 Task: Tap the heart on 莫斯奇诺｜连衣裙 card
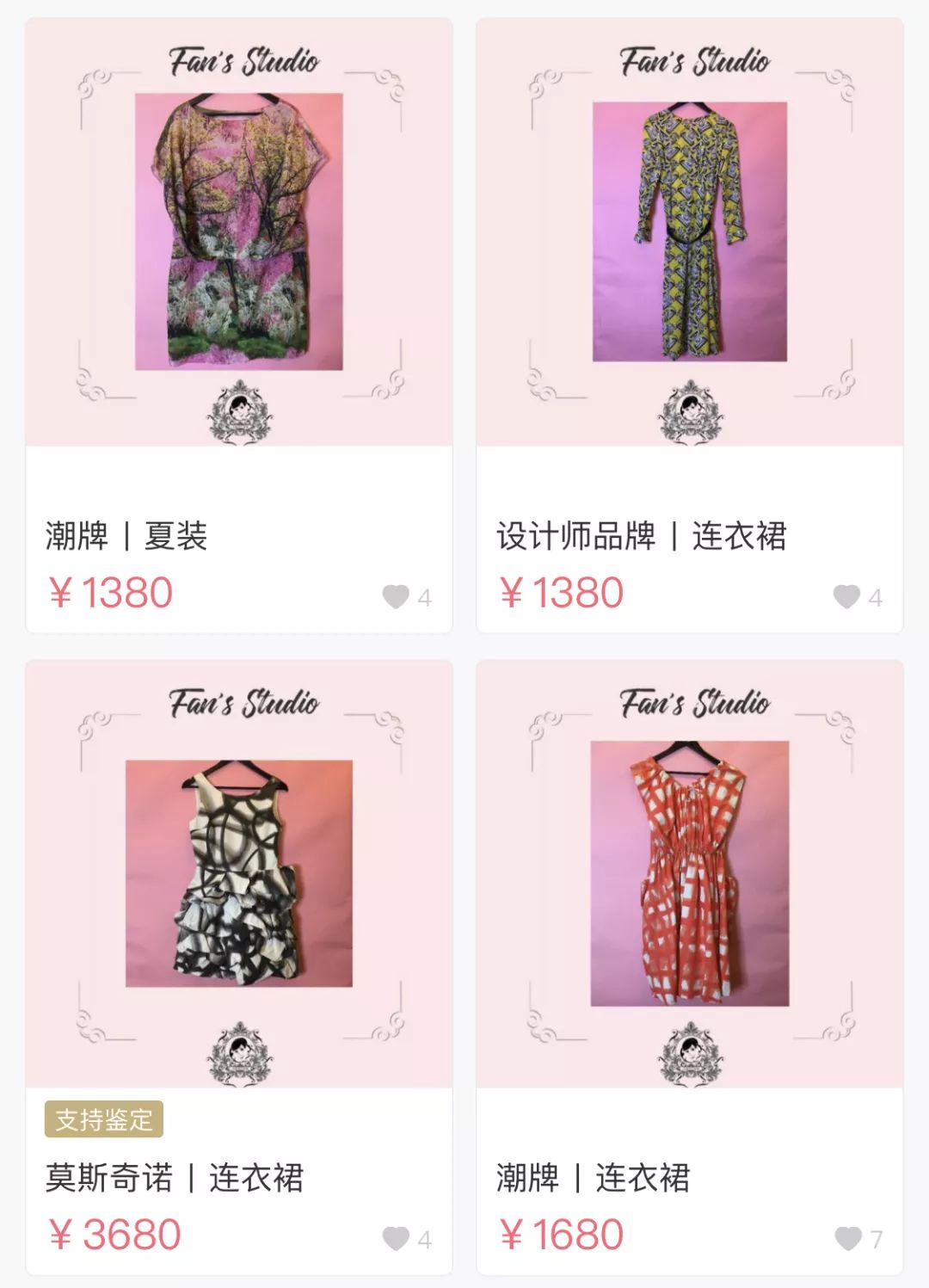pyautogui.click(x=397, y=1240)
